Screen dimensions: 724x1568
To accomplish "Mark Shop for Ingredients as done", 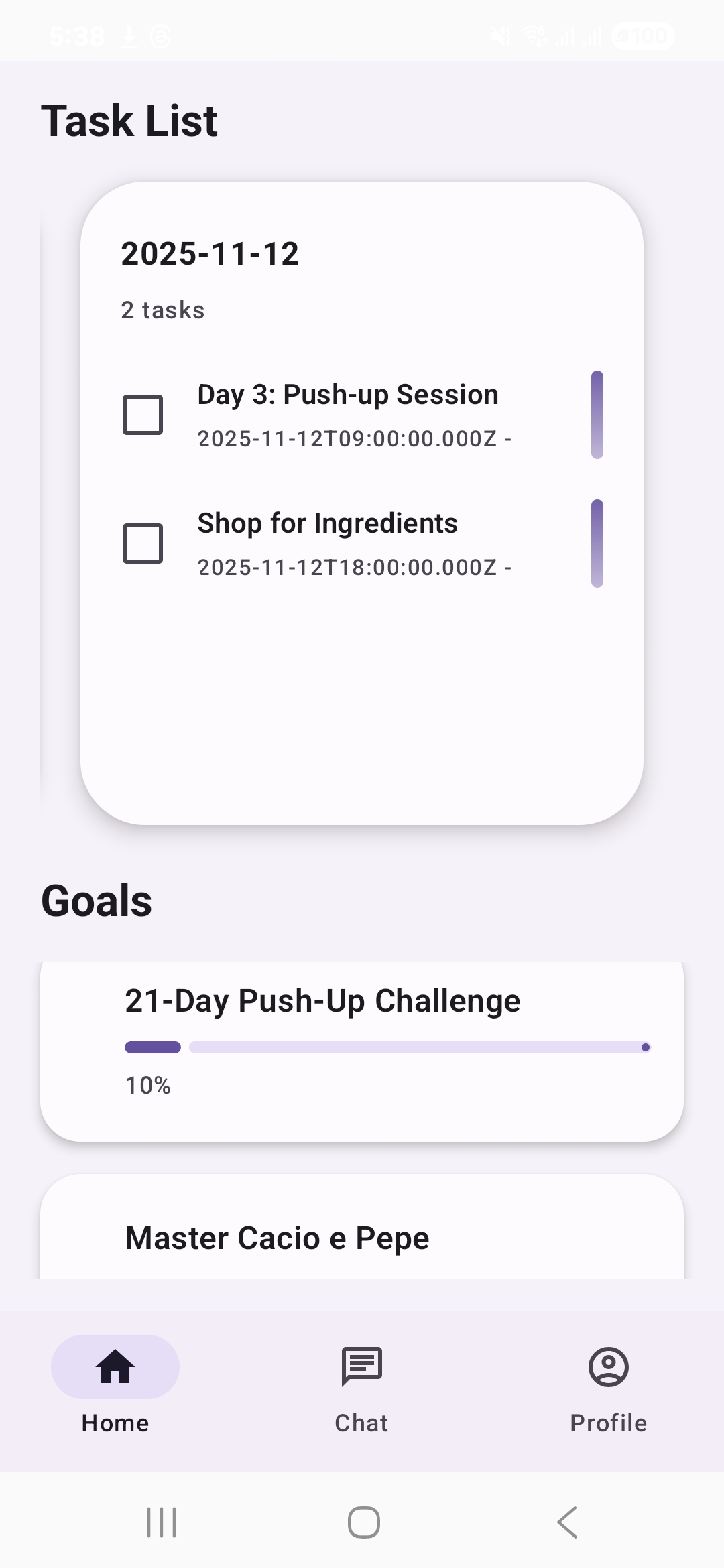I will pyautogui.click(x=143, y=543).
